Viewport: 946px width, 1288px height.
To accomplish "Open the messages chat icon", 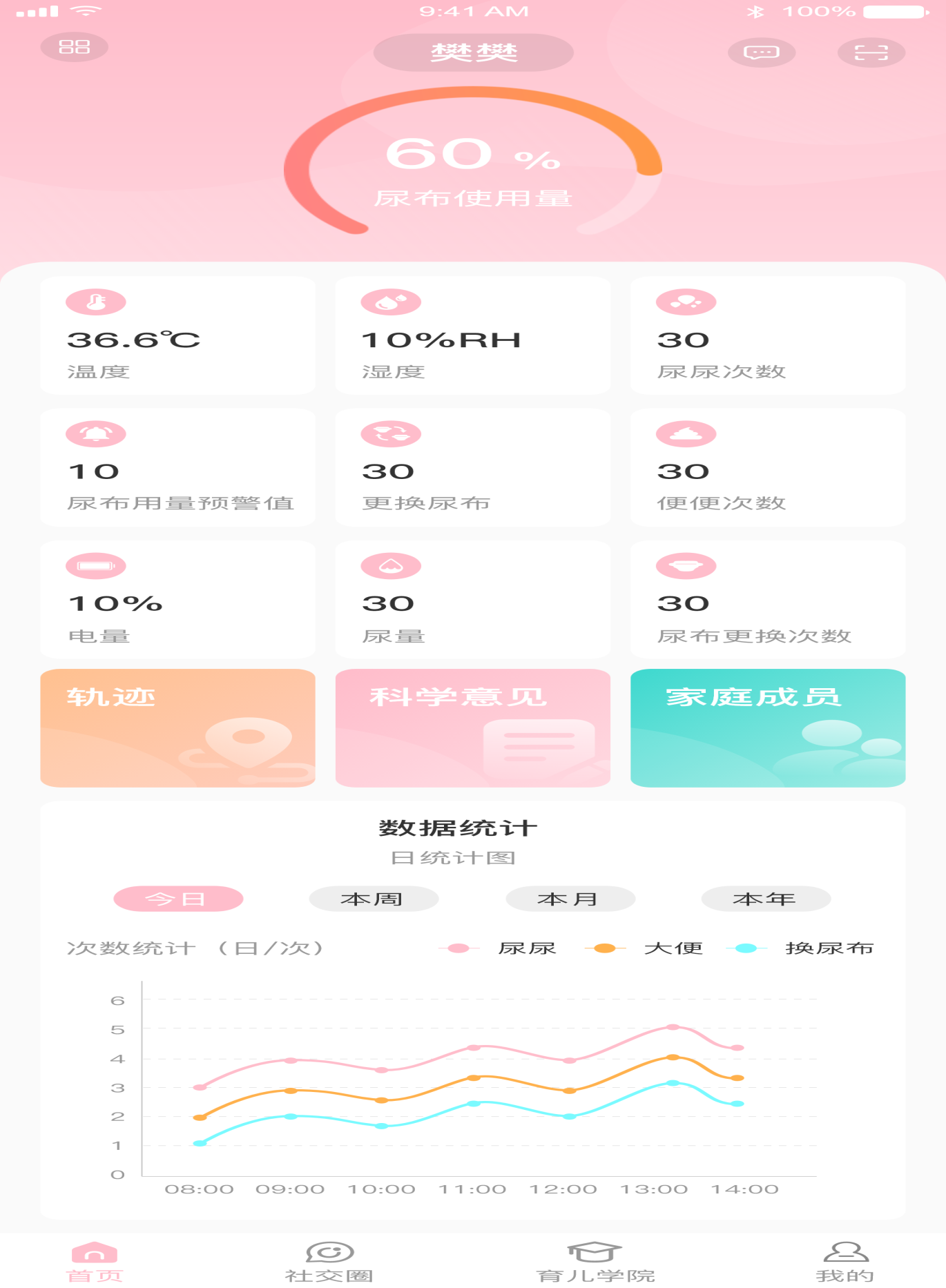I will pos(761,52).
